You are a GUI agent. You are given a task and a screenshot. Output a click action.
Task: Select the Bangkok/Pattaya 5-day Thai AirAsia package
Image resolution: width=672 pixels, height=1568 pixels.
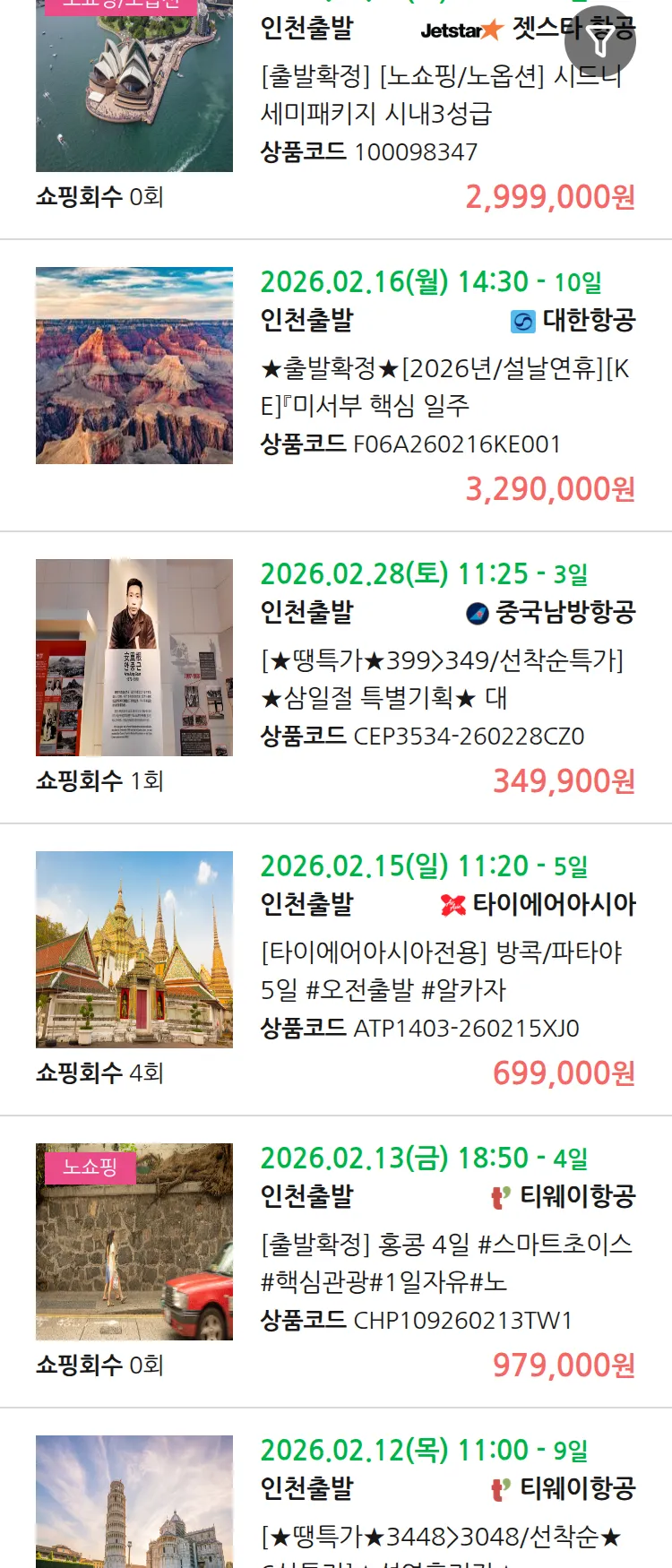(x=441, y=970)
